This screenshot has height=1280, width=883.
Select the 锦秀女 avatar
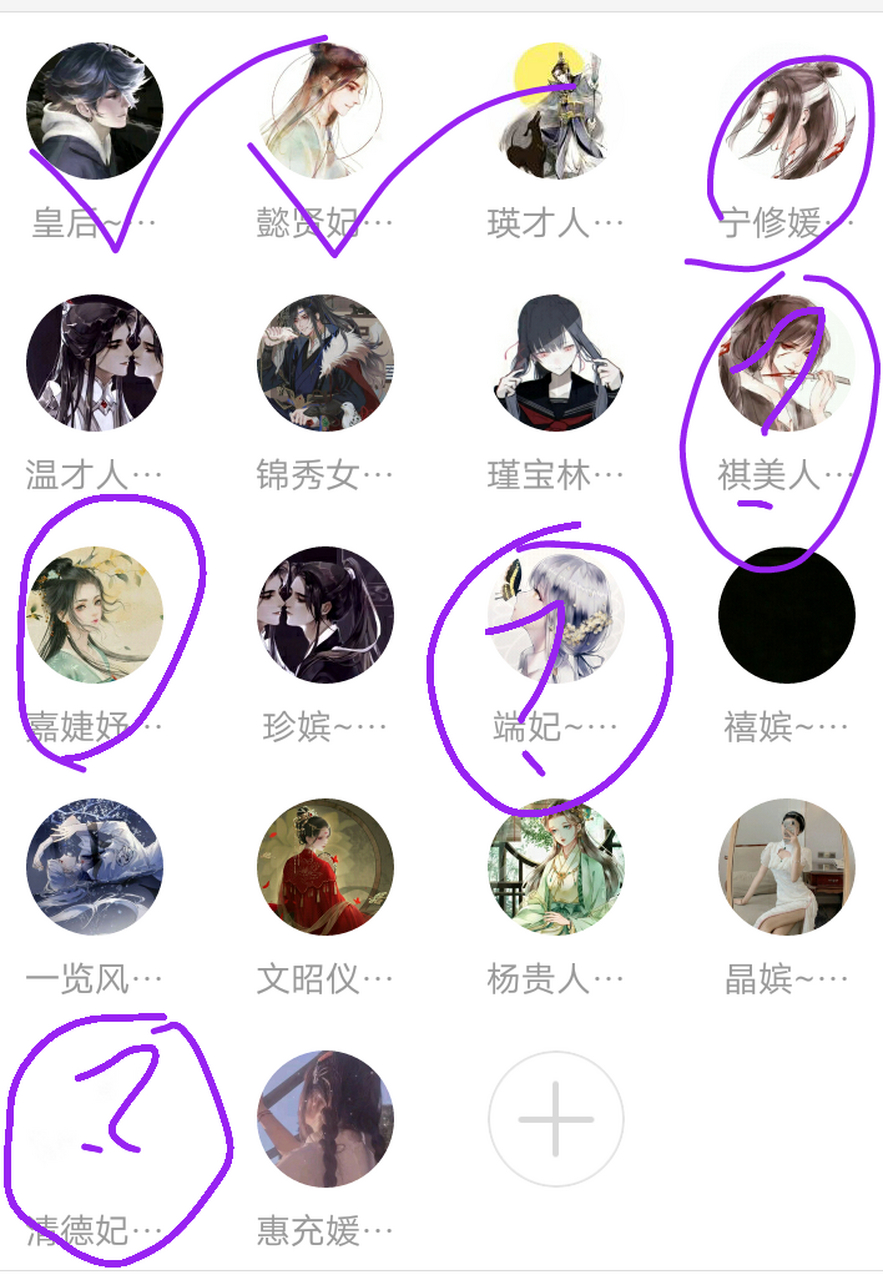click(x=325, y=365)
